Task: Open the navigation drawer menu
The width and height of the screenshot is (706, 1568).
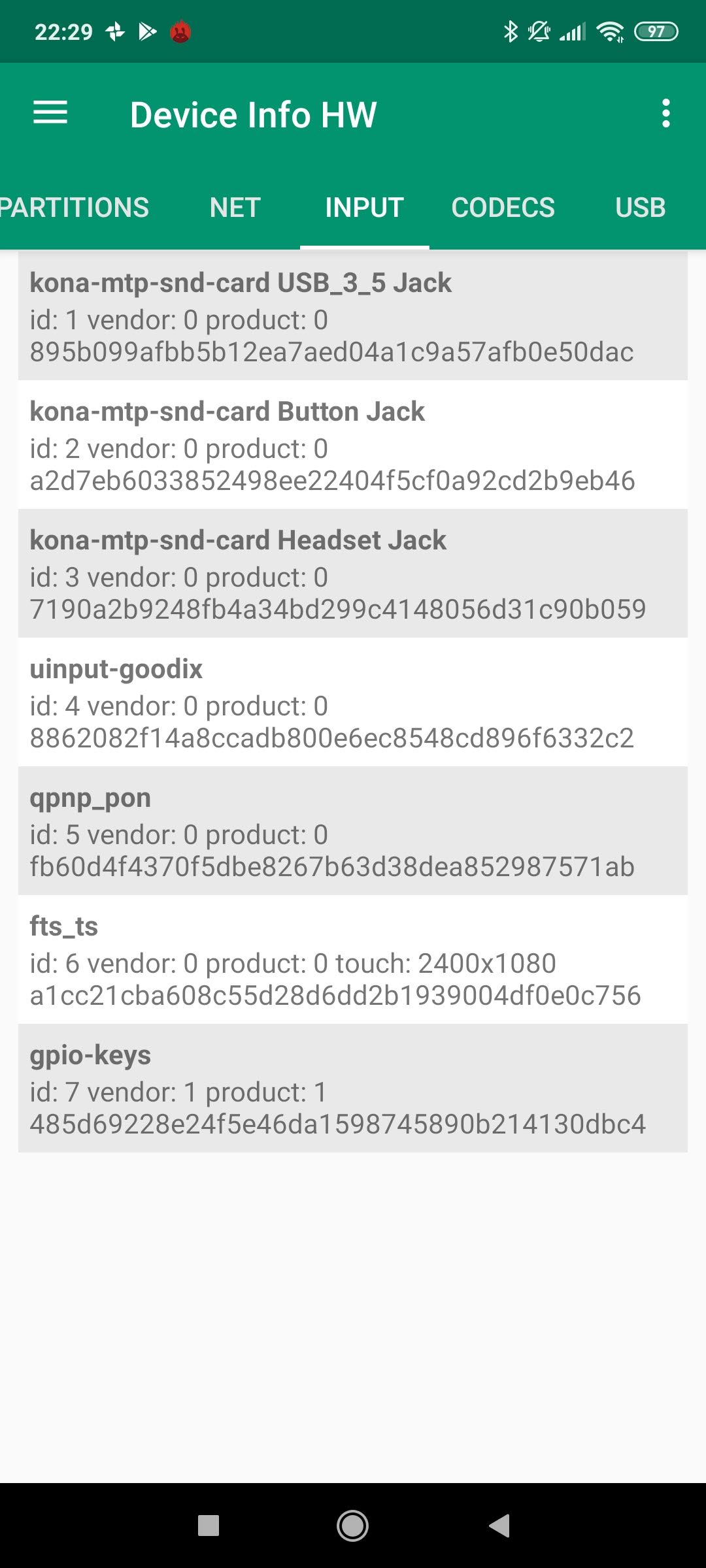Action: point(50,113)
